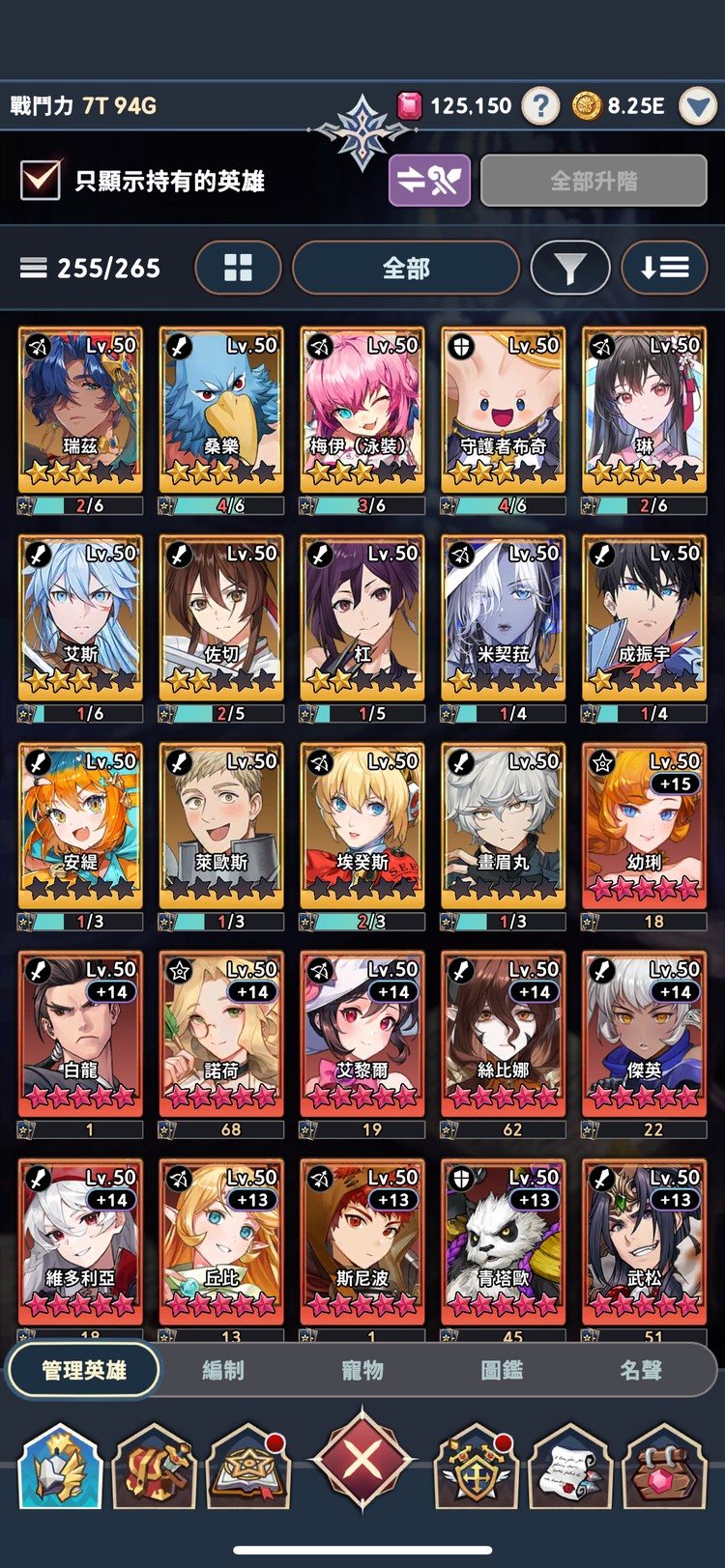Open hero card 瑞茲
Screen dimensions: 725x1568
point(80,411)
